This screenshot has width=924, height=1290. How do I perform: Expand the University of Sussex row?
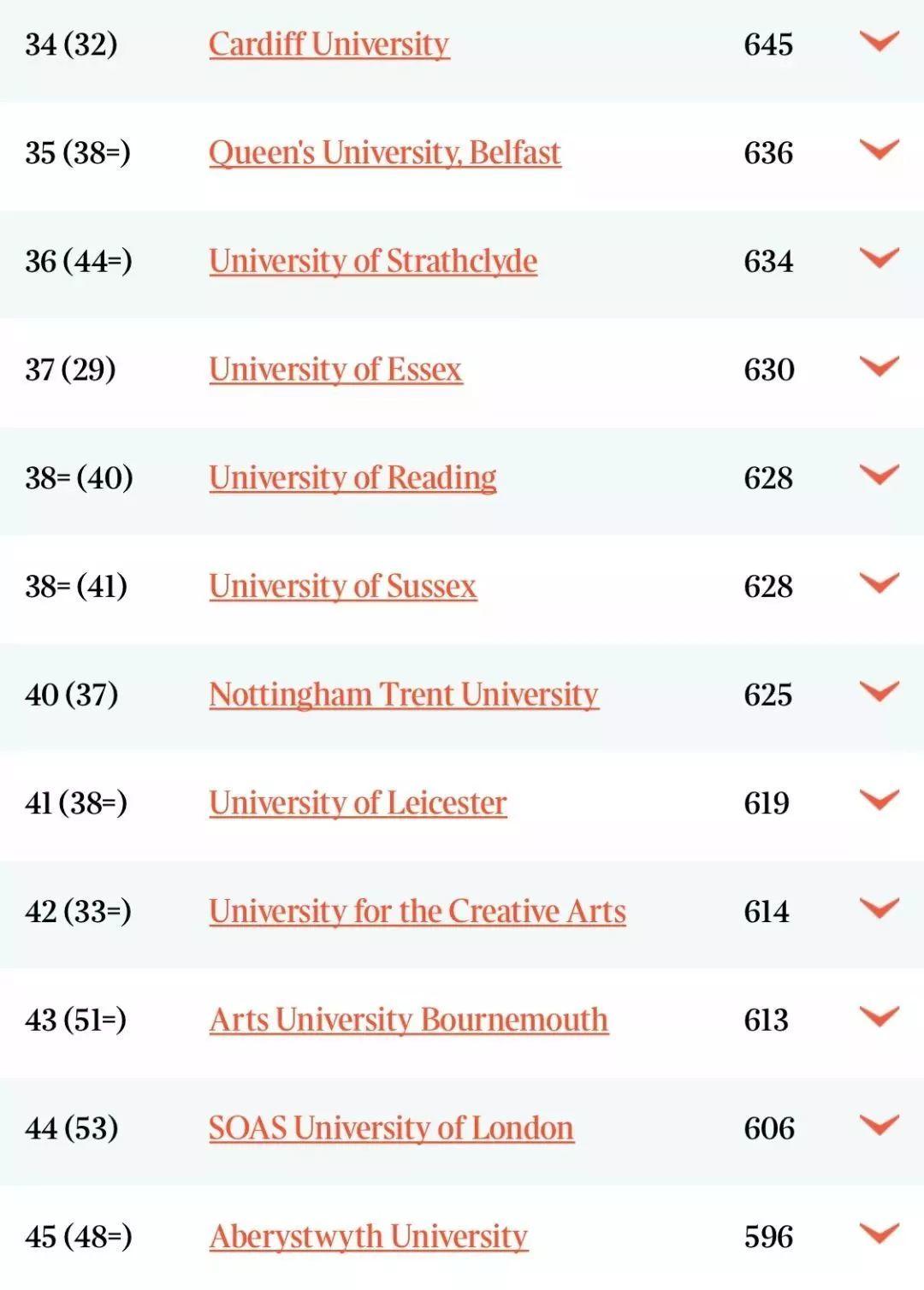pyautogui.click(x=879, y=583)
